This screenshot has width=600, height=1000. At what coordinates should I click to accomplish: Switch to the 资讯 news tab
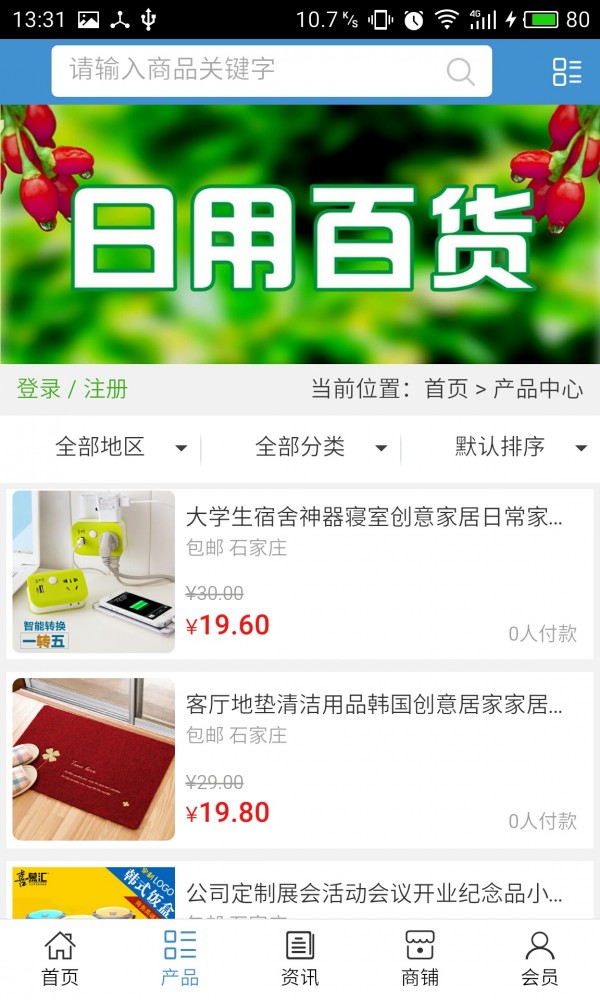pos(300,958)
